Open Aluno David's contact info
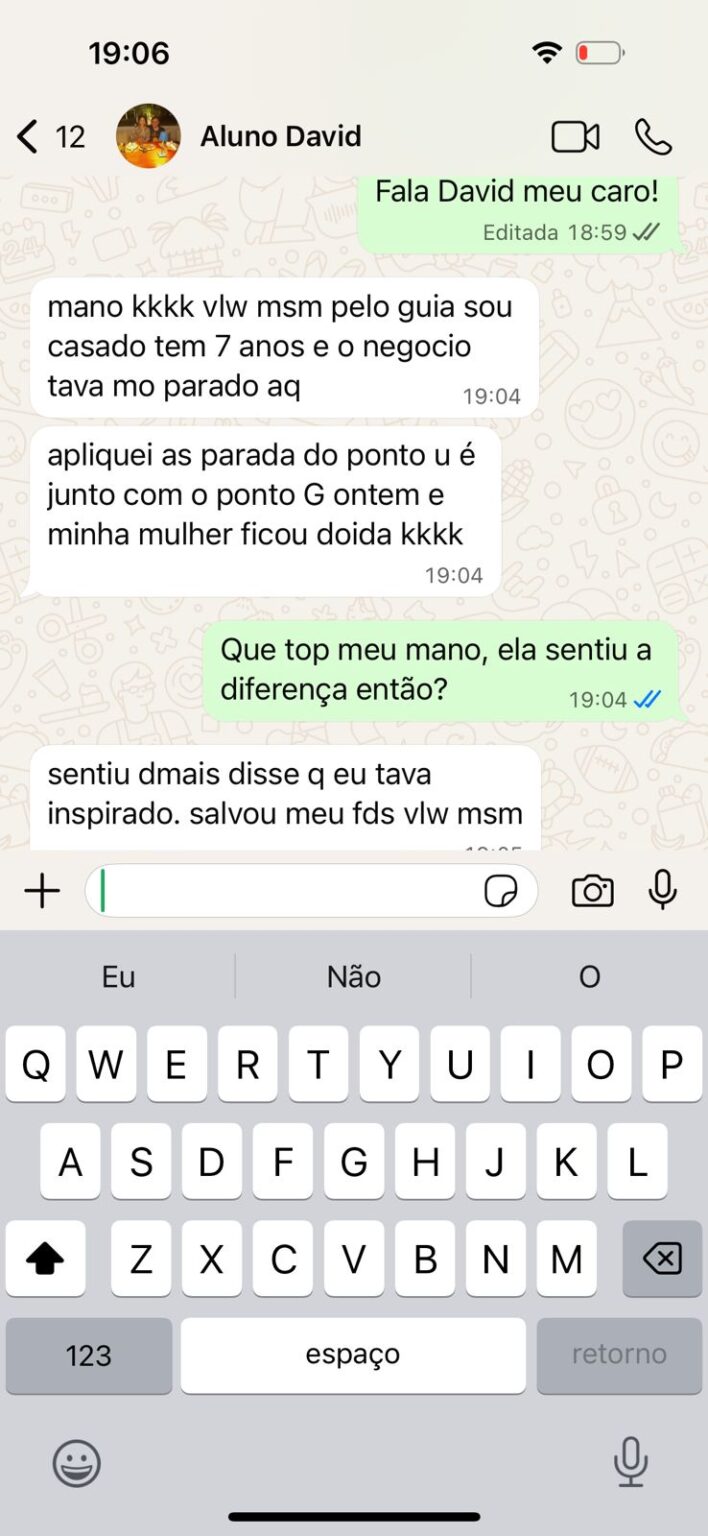The image size is (708, 1536). [280, 136]
